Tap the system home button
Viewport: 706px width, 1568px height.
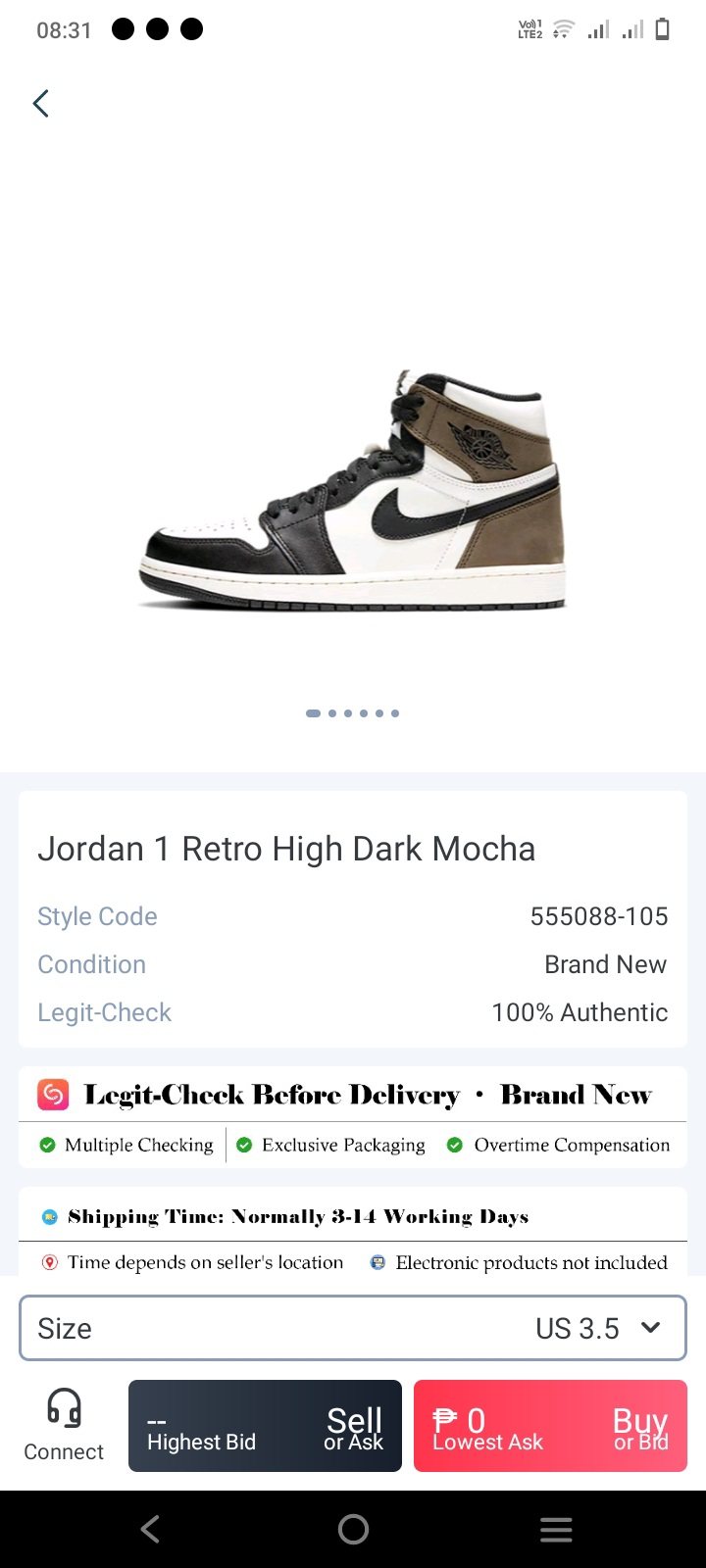[353, 1529]
